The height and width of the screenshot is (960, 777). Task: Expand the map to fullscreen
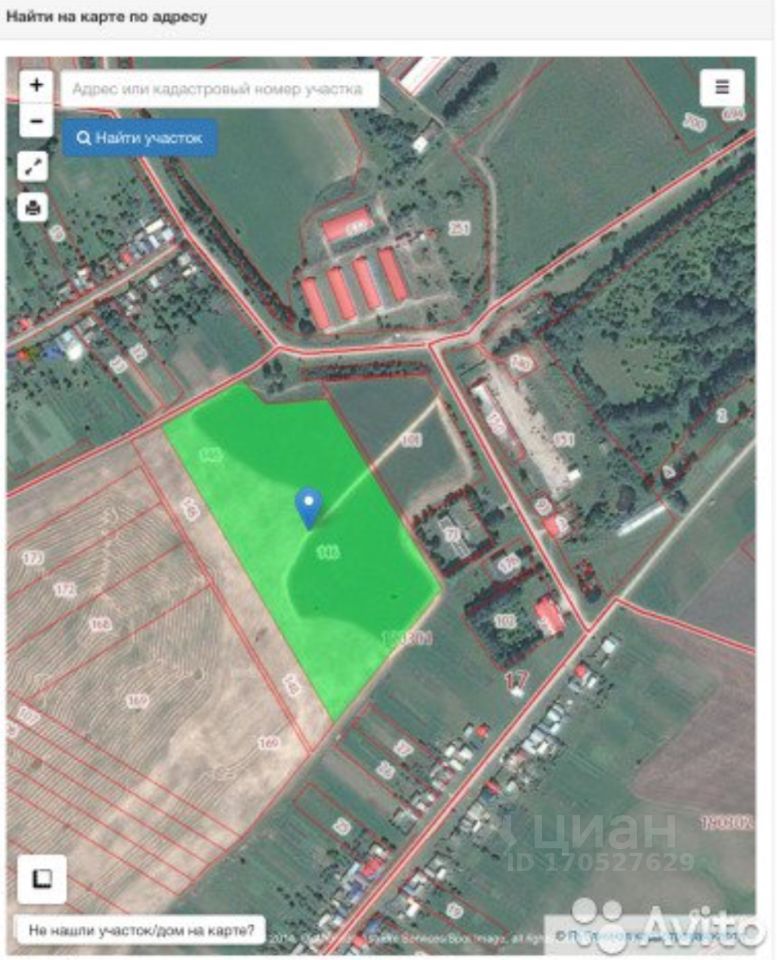(32, 166)
